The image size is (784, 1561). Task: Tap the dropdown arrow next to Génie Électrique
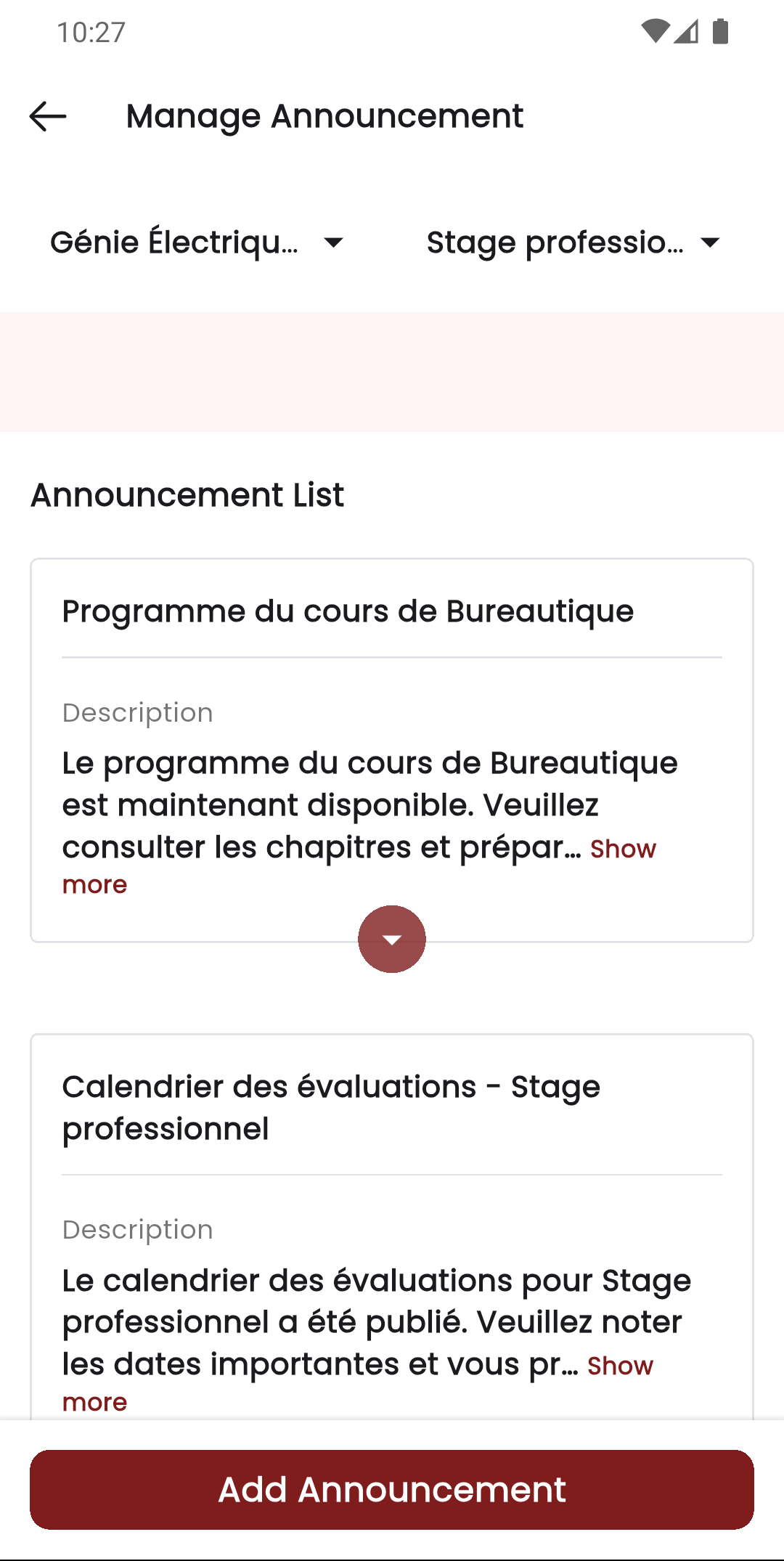pyautogui.click(x=334, y=242)
